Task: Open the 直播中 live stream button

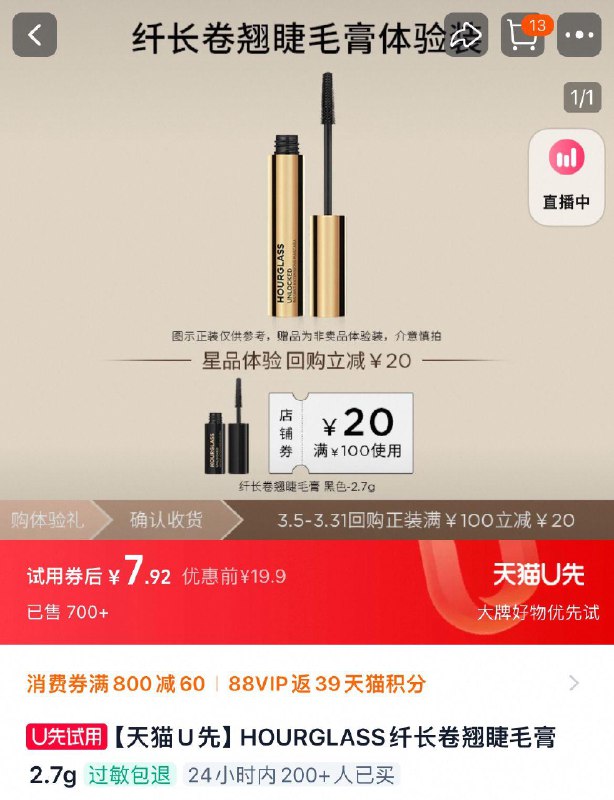Action: point(566,173)
